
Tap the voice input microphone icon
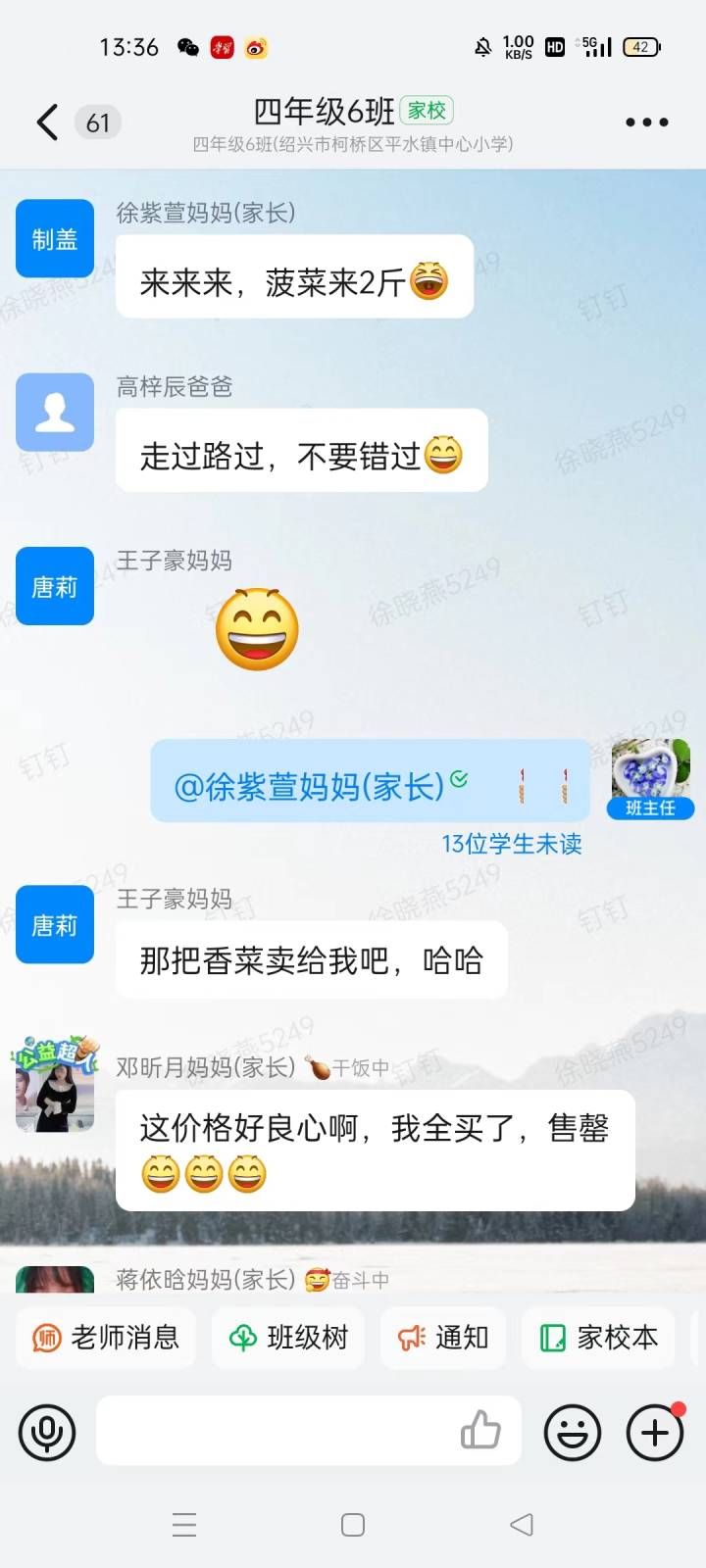click(x=46, y=1432)
